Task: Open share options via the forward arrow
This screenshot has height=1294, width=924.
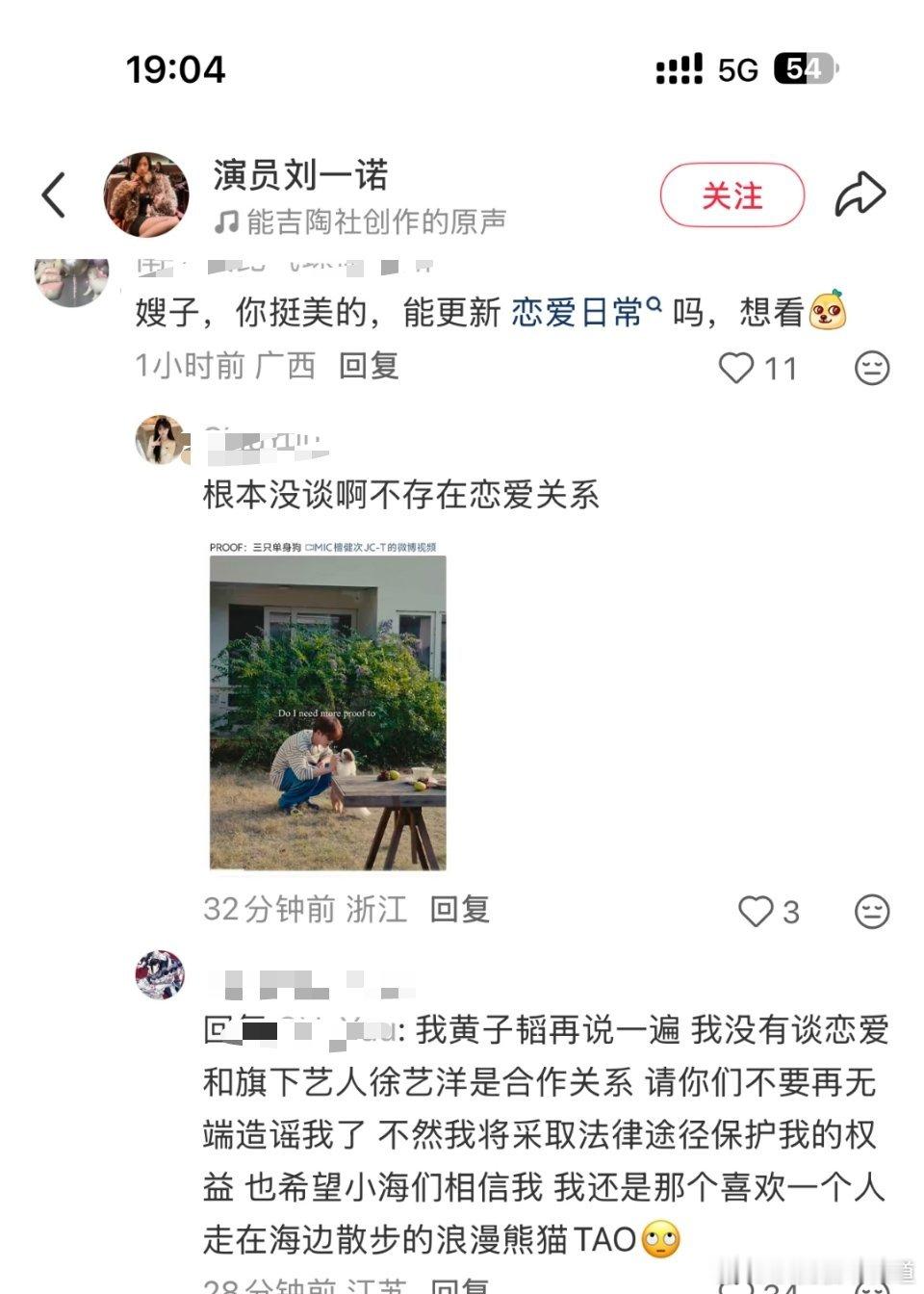Action: pos(860,192)
